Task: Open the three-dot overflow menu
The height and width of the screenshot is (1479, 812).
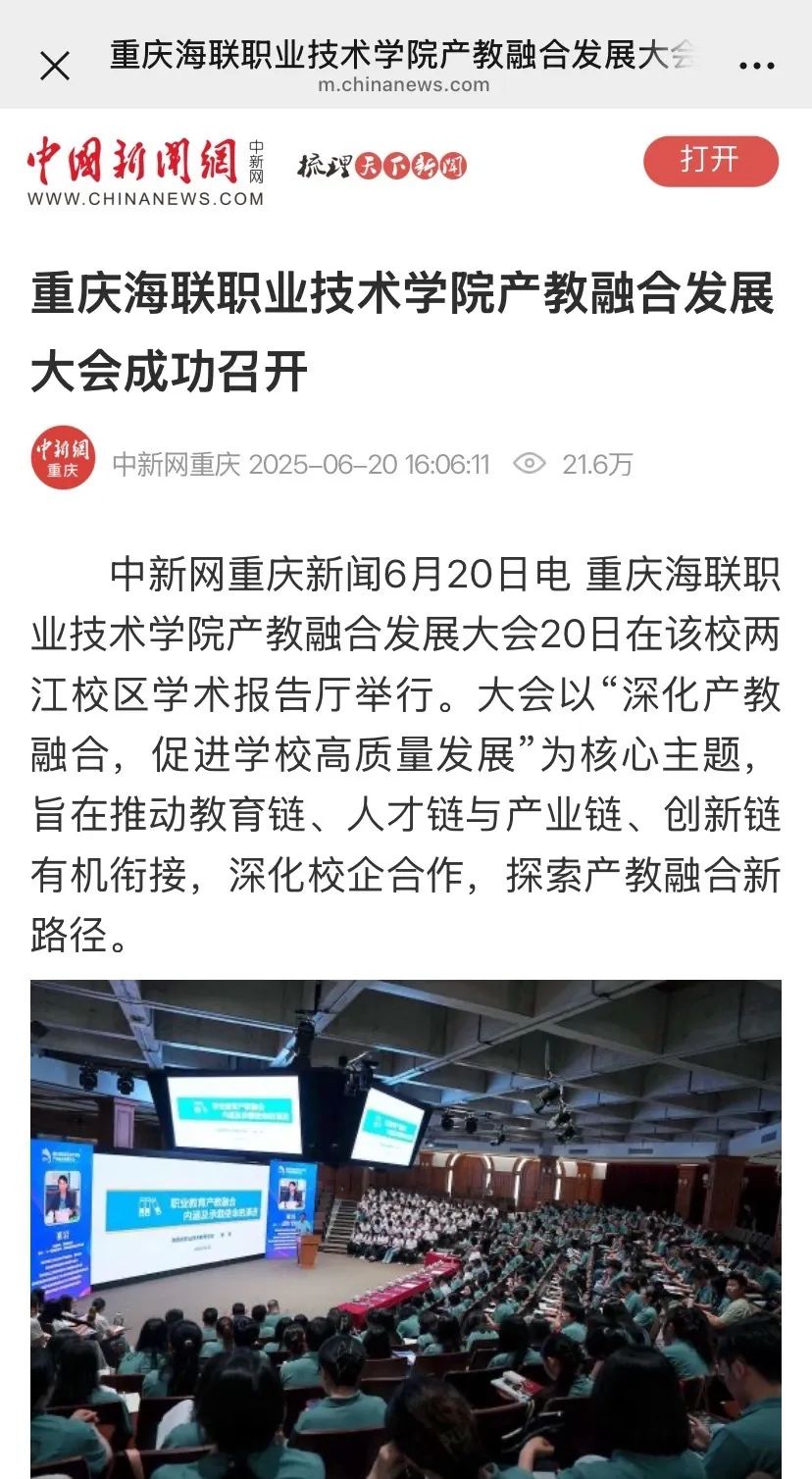Action: click(x=755, y=66)
